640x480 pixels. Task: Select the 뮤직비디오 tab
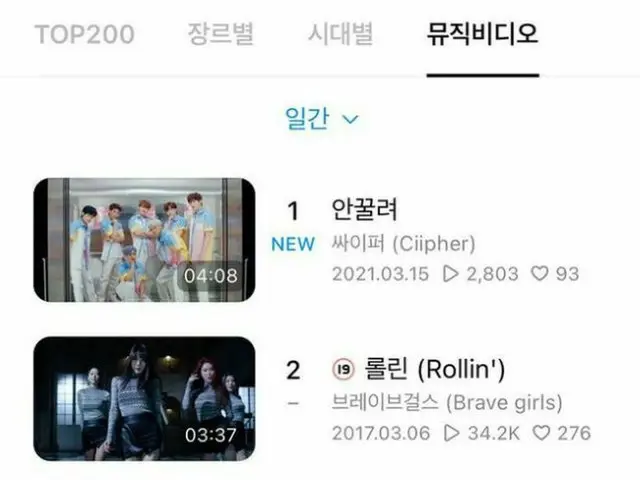tap(482, 34)
